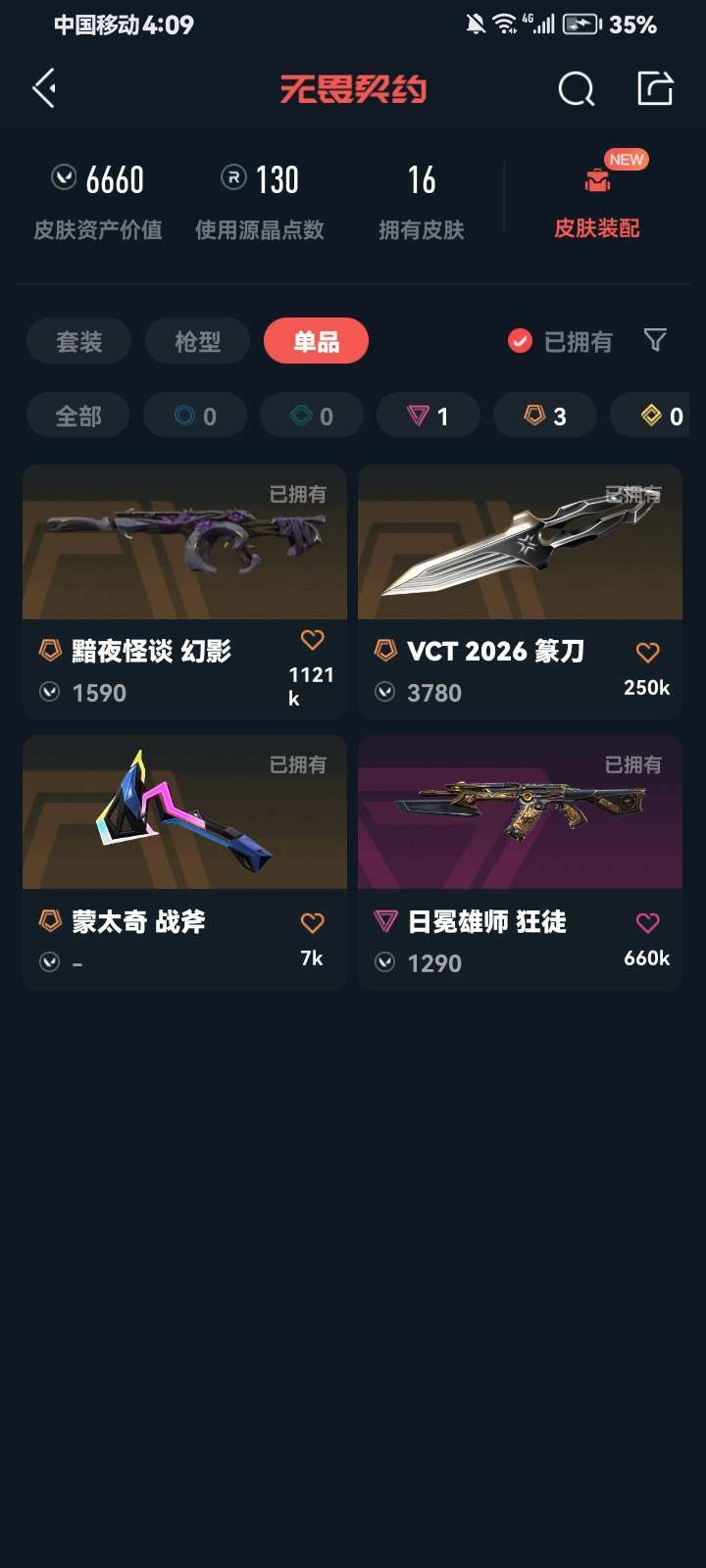Tap the green diamond tier filter showing 0
This screenshot has height=1568, width=706.
click(312, 415)
